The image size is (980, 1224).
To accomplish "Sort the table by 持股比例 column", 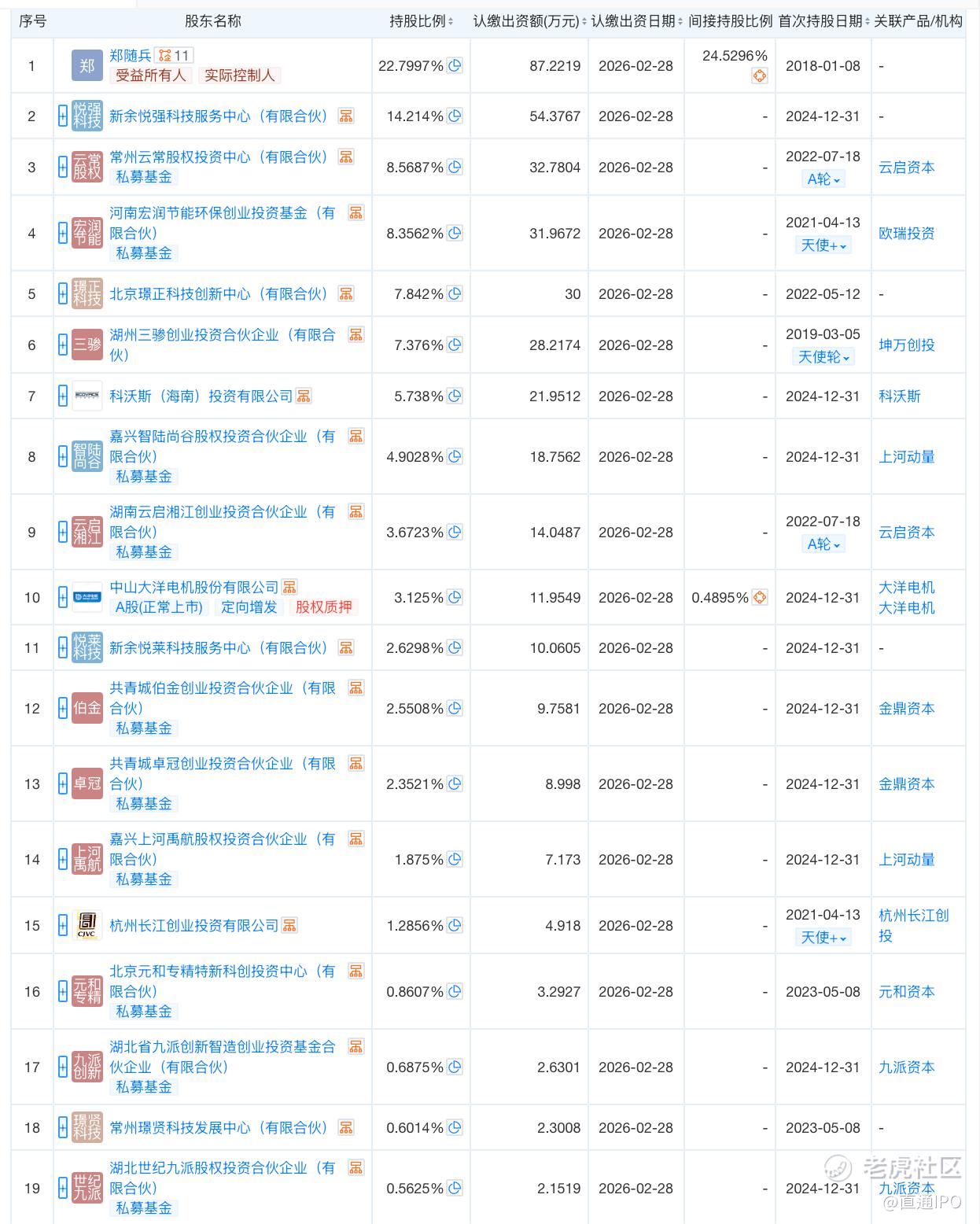I will [422, 21].
